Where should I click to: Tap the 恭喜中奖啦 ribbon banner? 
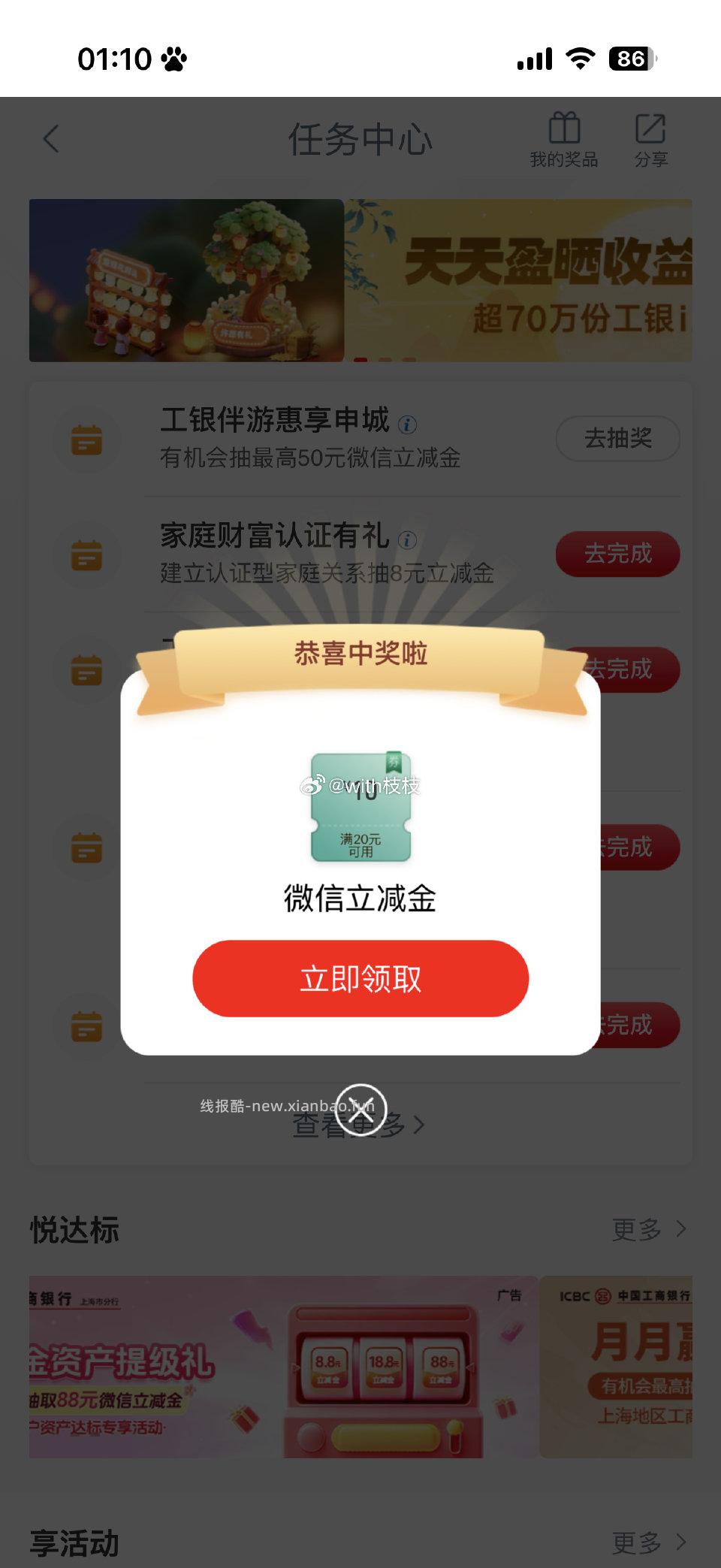coord(360,654)
